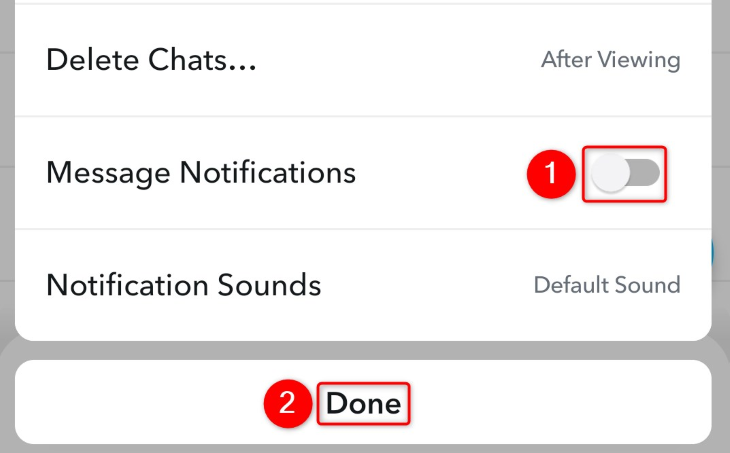
Task: Toggle the Message Notifications switch
Action: (625, 174)
